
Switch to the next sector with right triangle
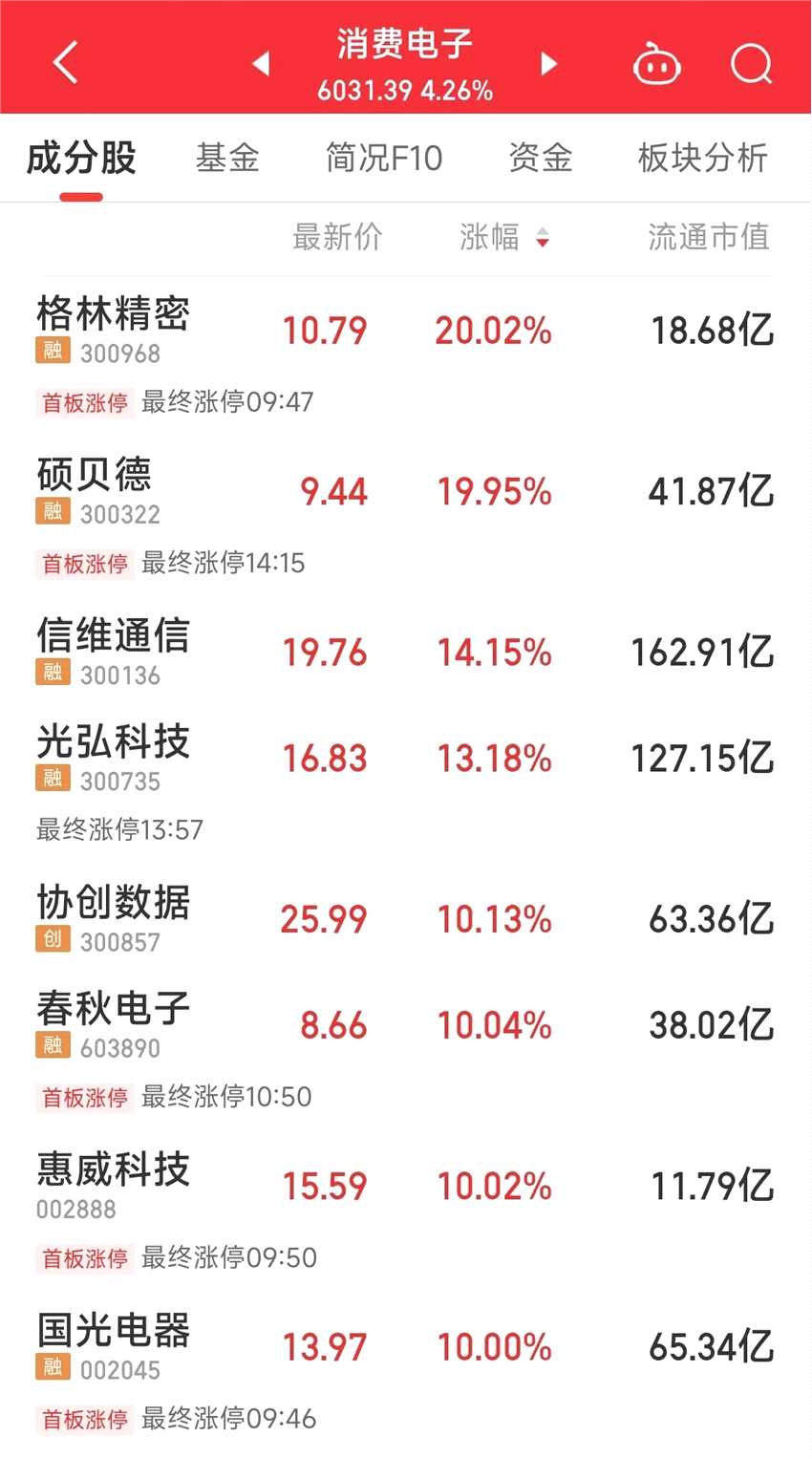pos(548,64)
